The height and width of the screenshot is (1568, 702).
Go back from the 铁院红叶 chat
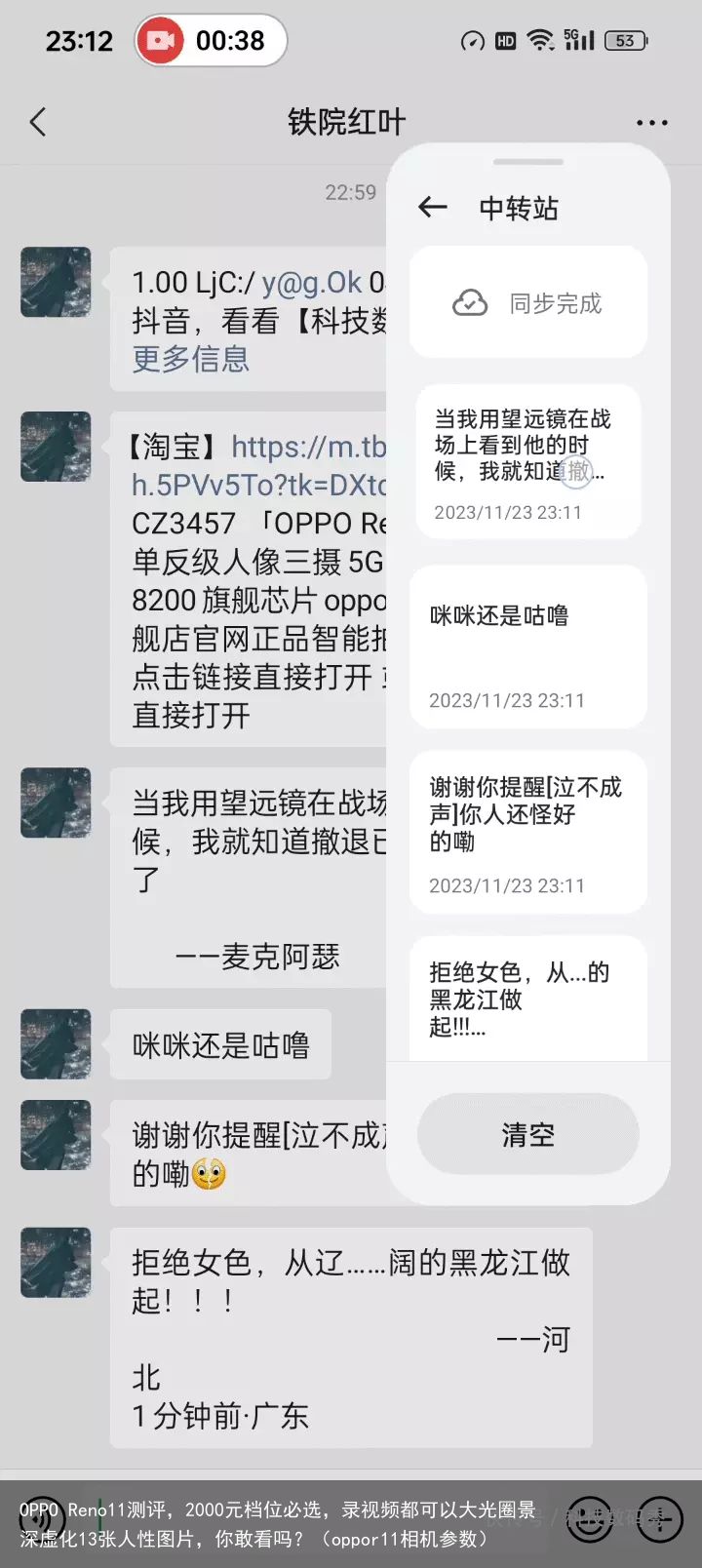pos(38,122)
